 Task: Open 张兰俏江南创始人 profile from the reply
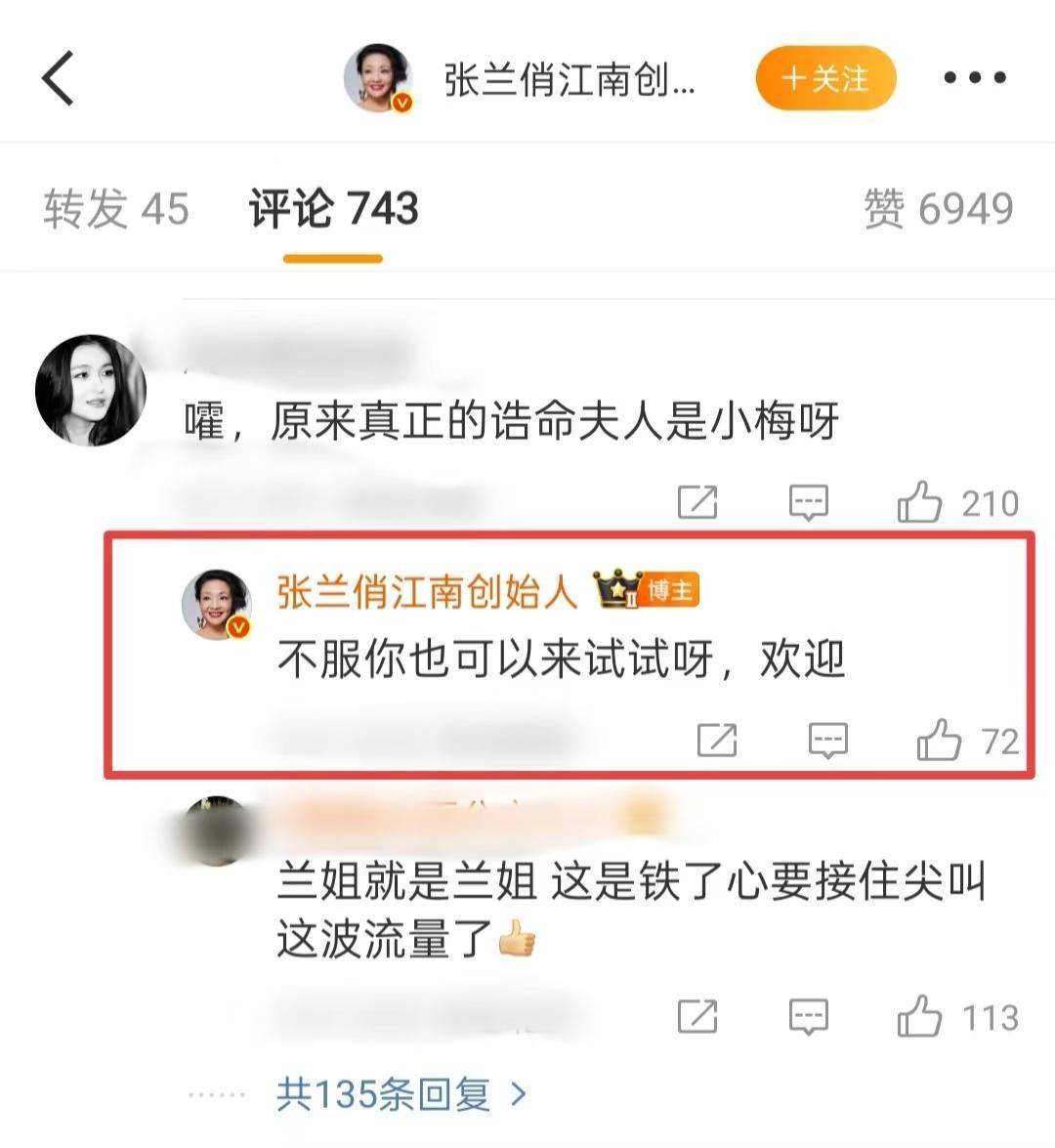tap(427, 592)
